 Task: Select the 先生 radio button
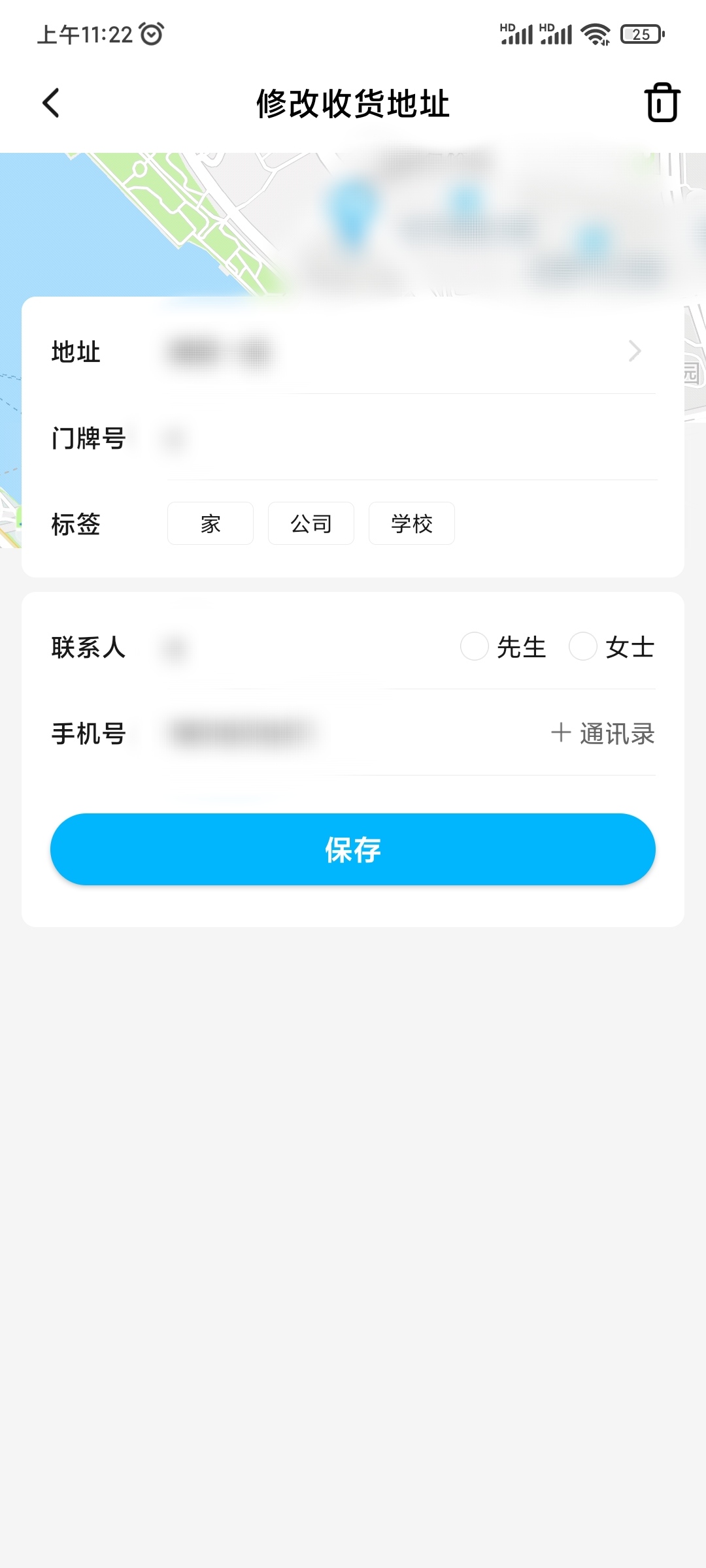tap(475, 647)
